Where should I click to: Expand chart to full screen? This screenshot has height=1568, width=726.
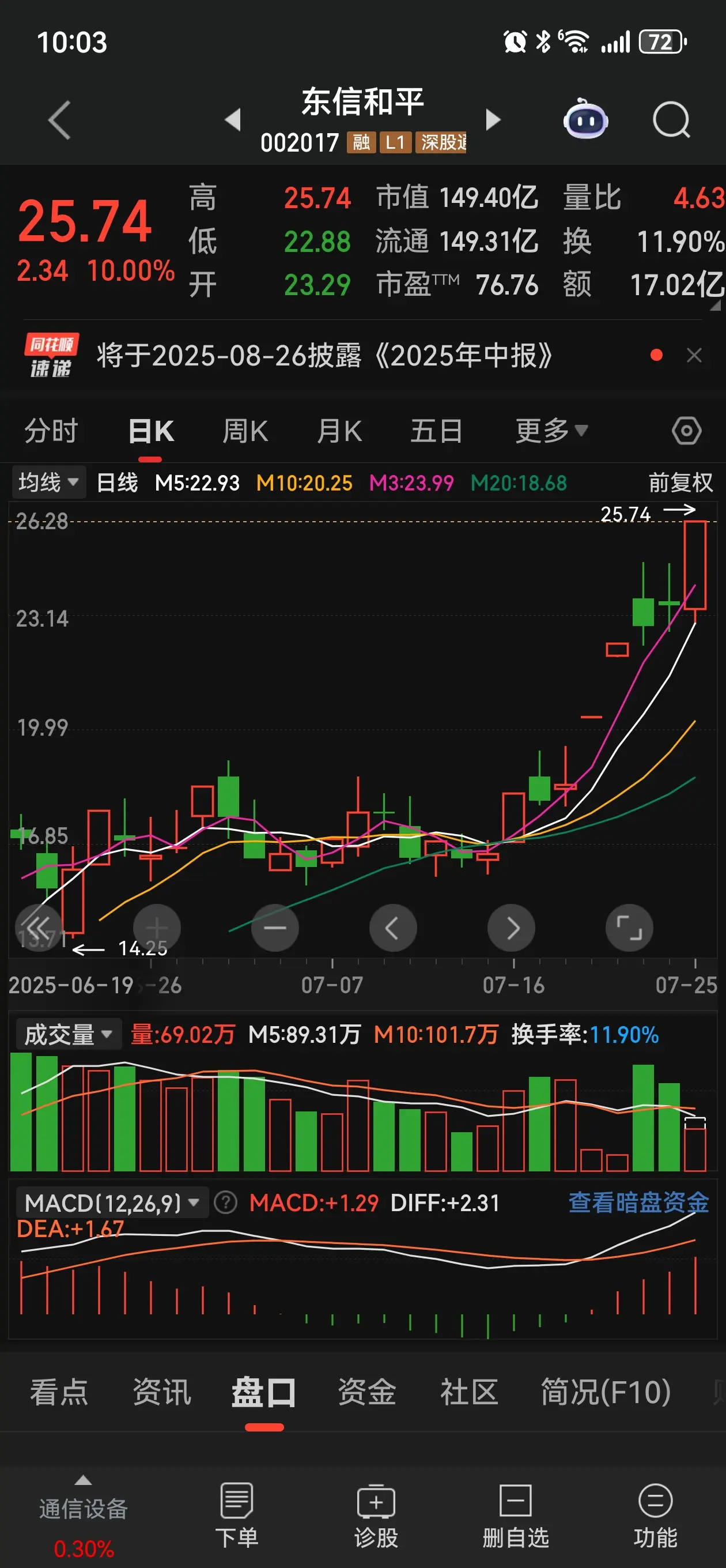629,928
